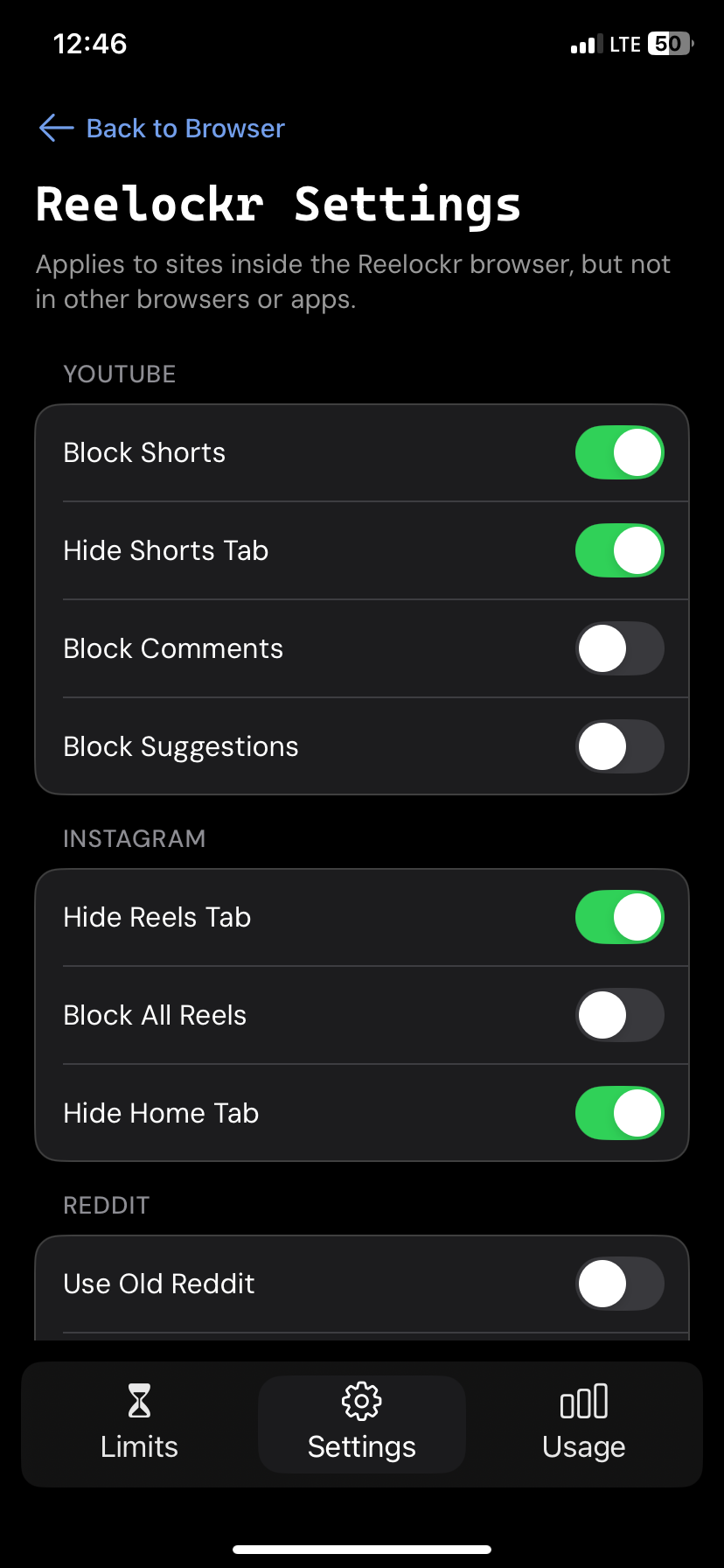724x1568 pixels.
Task: Tap Back to Browser link
Action: [x=184, y=128]
